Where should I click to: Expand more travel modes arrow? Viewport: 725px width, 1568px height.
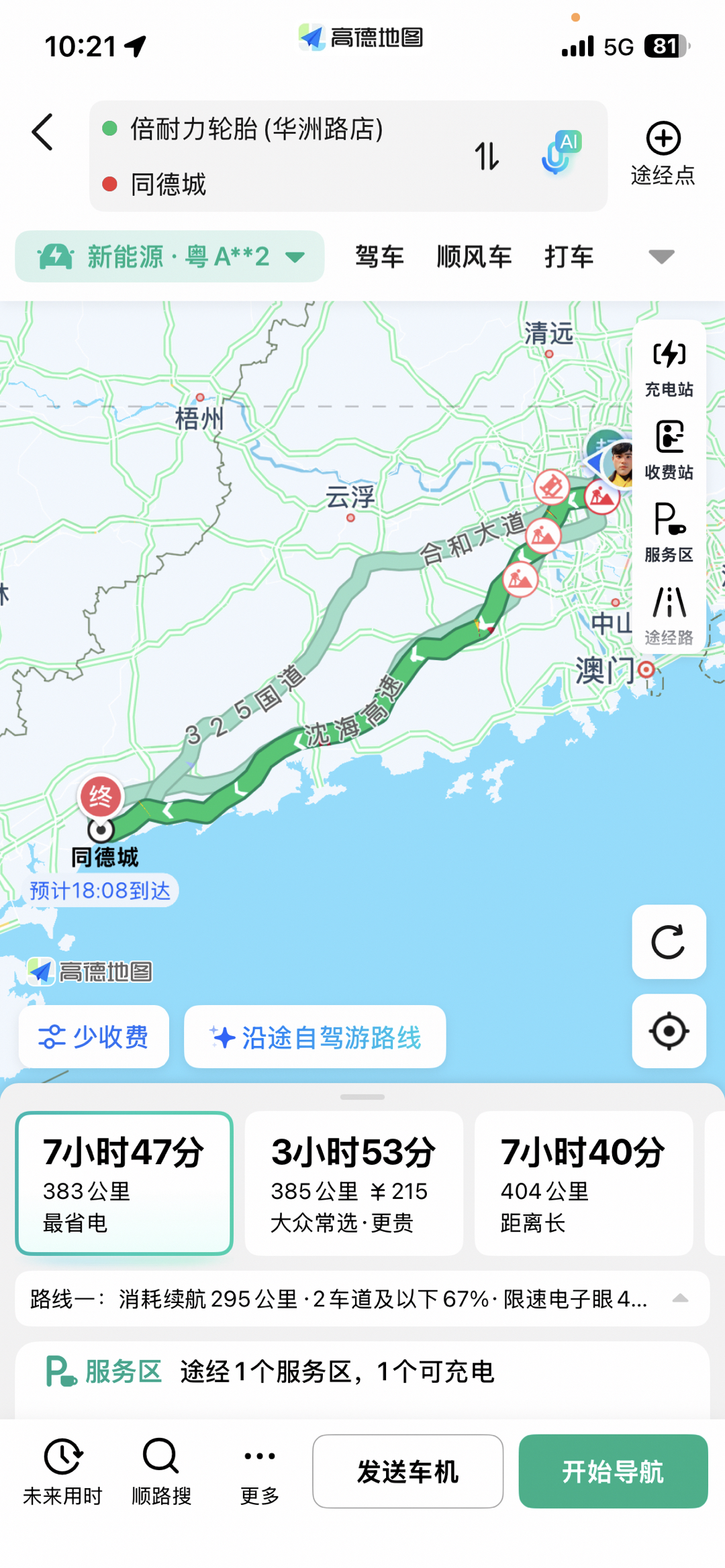click(661, 256)
